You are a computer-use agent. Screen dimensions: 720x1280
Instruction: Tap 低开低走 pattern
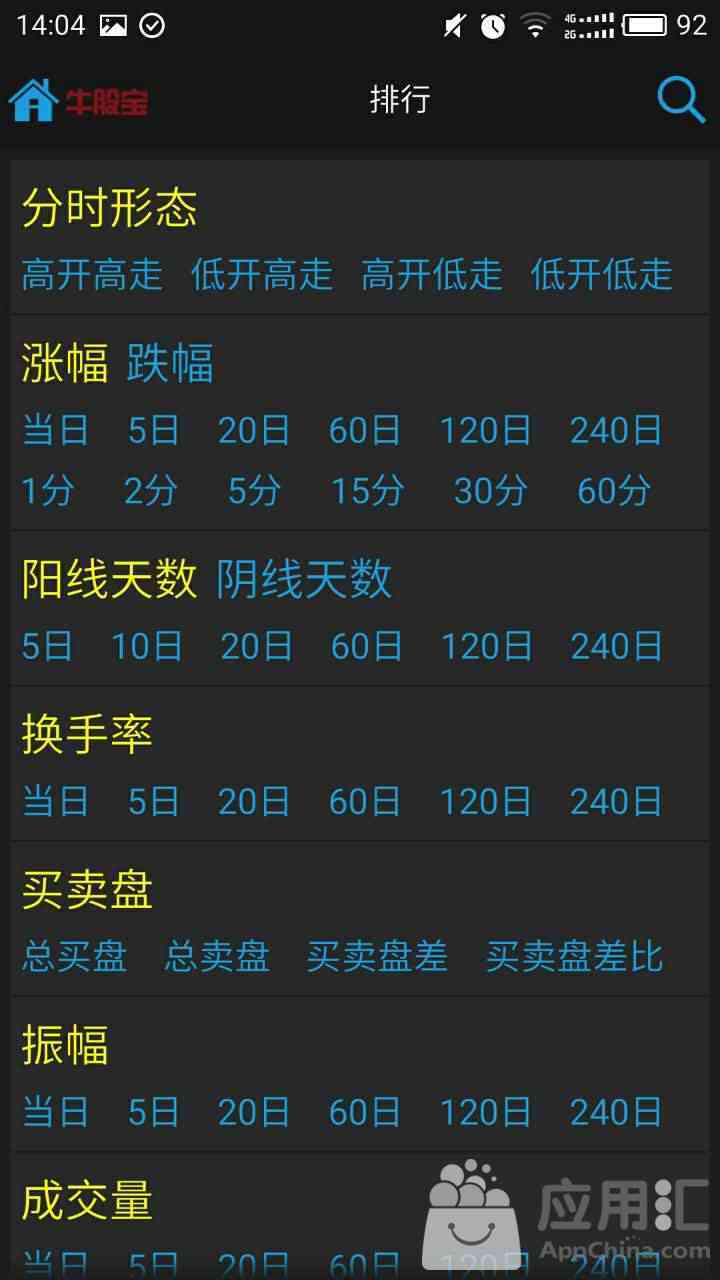coord(602,274)
